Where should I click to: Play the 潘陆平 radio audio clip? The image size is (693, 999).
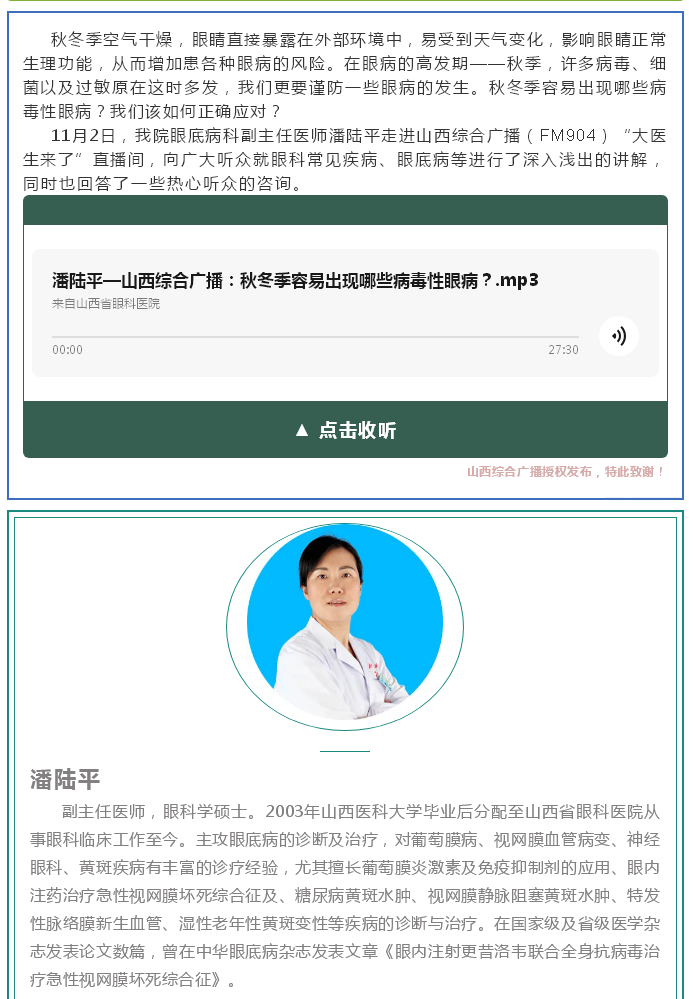click(x=618, y=336)
